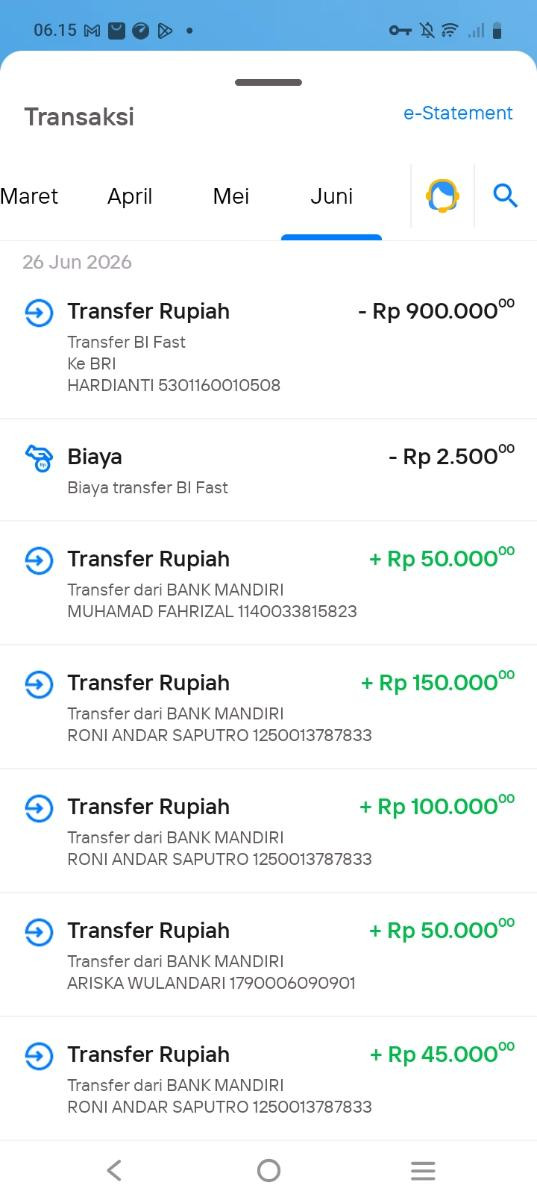View the Rp 45.000 transfer from RONI

coord(268,1079)
